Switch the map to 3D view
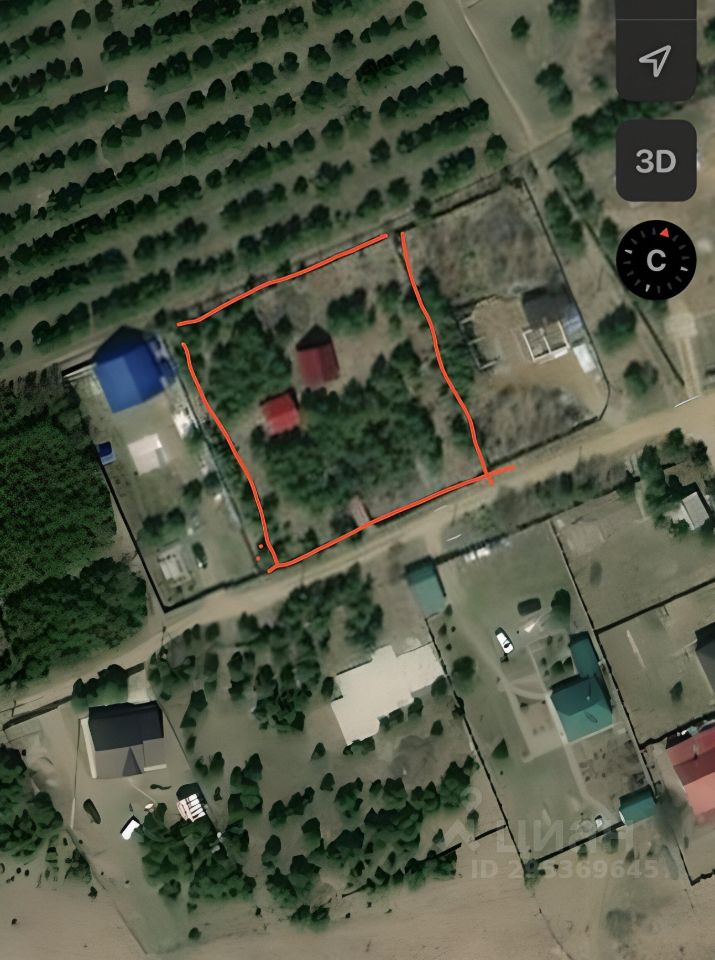Image resolution: width=715 pixels, height=960 pixels. pyautogui.click(x=656, y=161)
